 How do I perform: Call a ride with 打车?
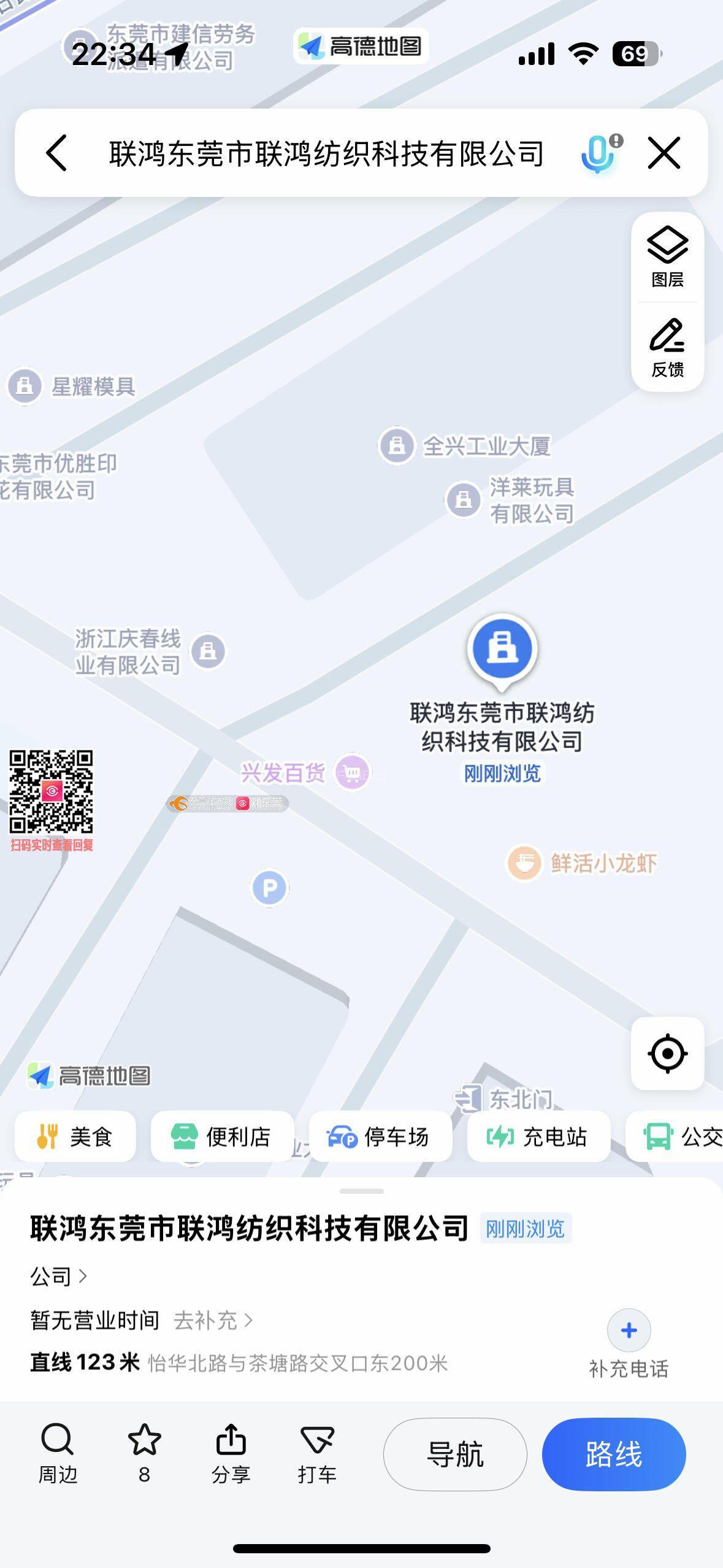click(x=317, y=1454)
